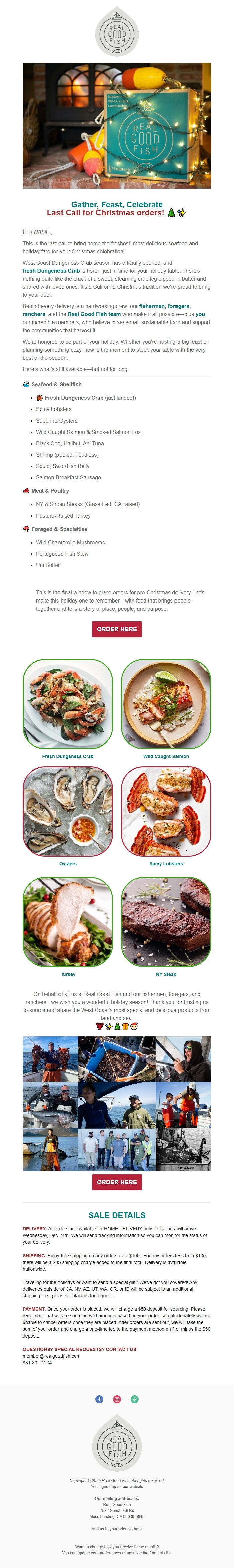Open the Wild Caught Salmon photo tile

166,704
